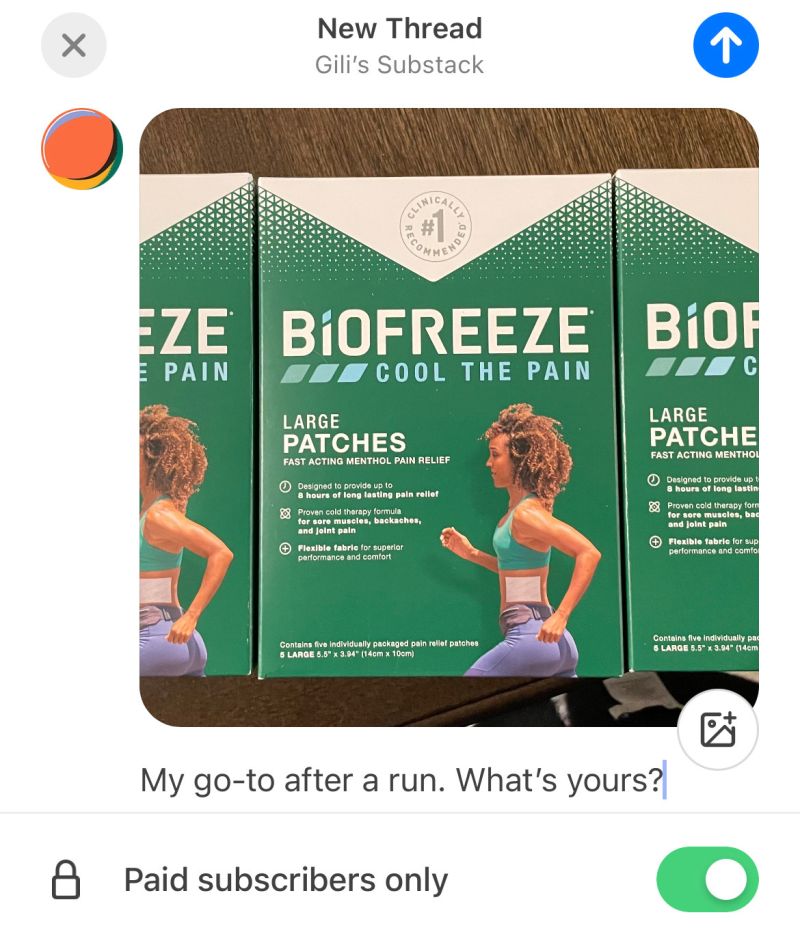Image resolution: width=800 pixels, height=945 pixels.
Task: Edit the thread text message
Action: pyautogui.click(x=402, y=780)
